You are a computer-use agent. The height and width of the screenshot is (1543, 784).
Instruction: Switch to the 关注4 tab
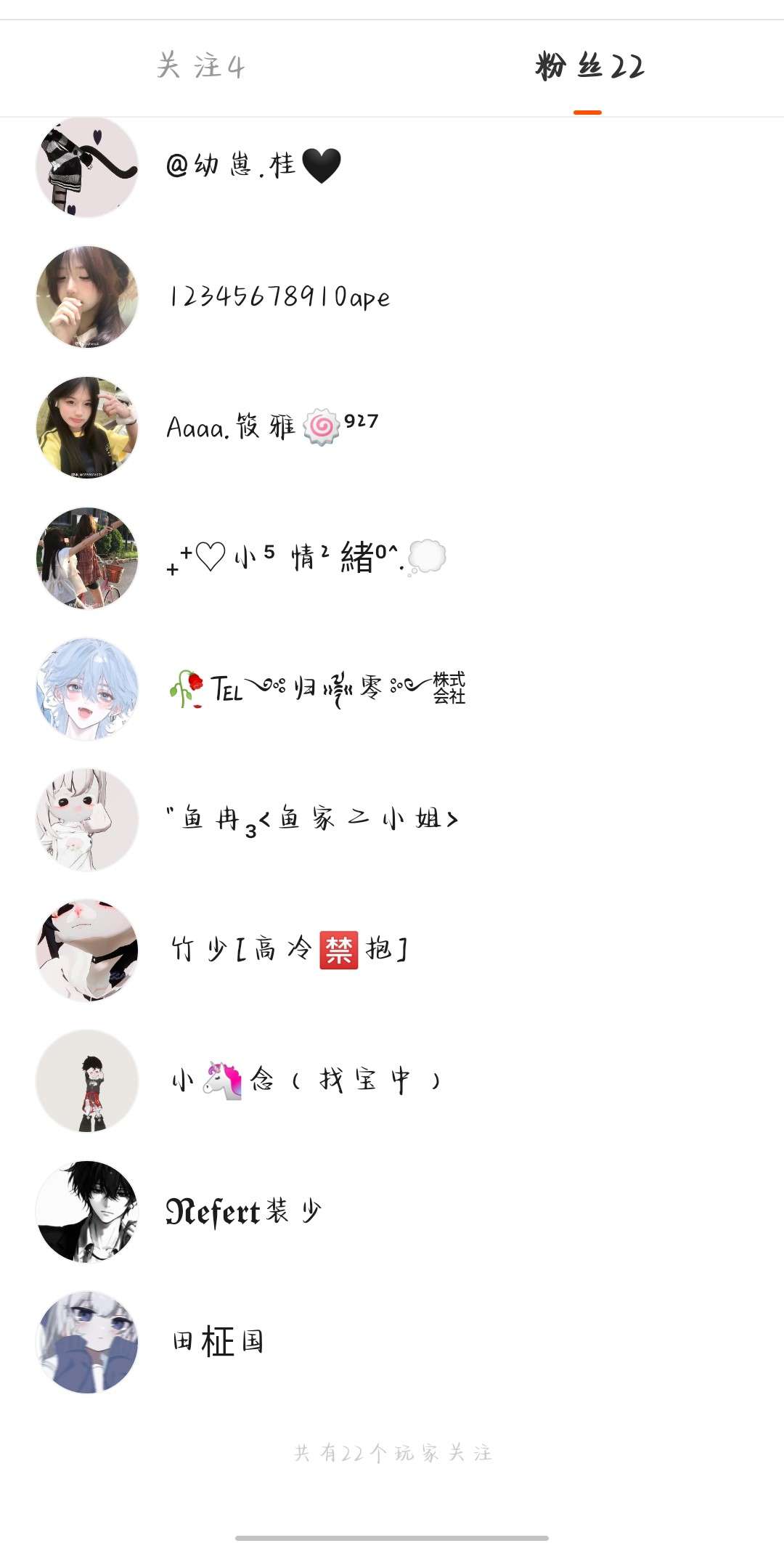tap(201, 67)
